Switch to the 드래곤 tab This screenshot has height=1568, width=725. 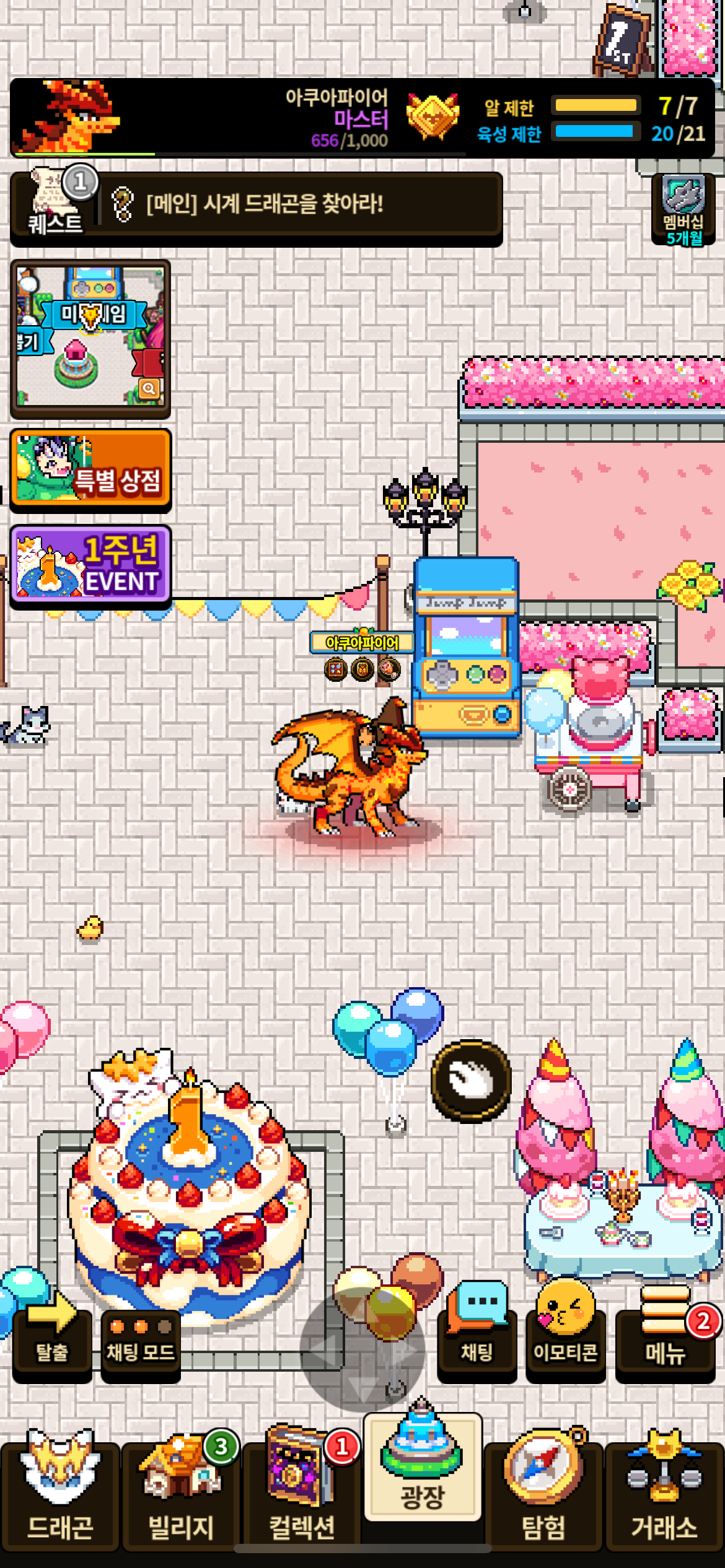59,1496
